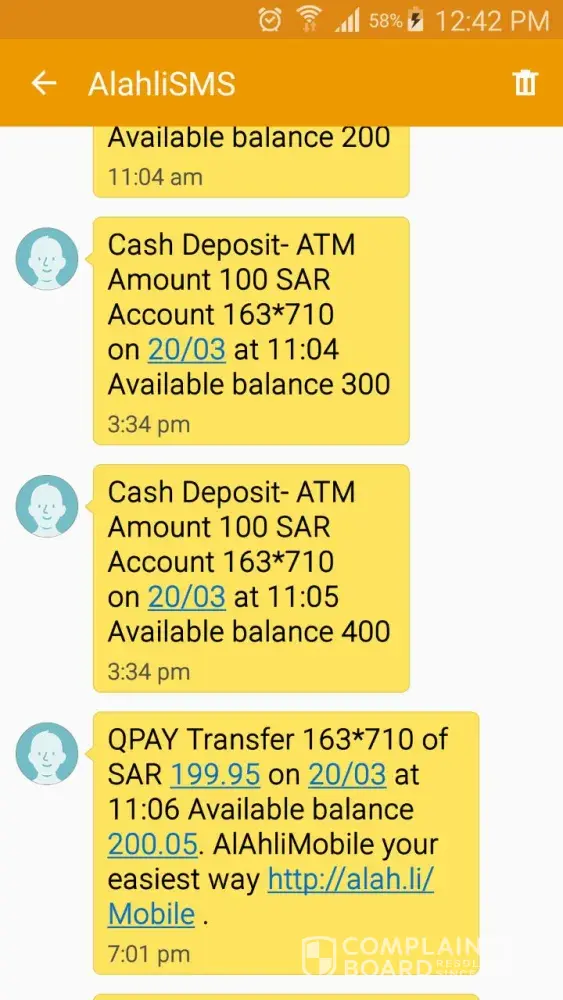Open sender avatar beside balance 300 message
563x1000 pixels.
[x=47, y=259]
